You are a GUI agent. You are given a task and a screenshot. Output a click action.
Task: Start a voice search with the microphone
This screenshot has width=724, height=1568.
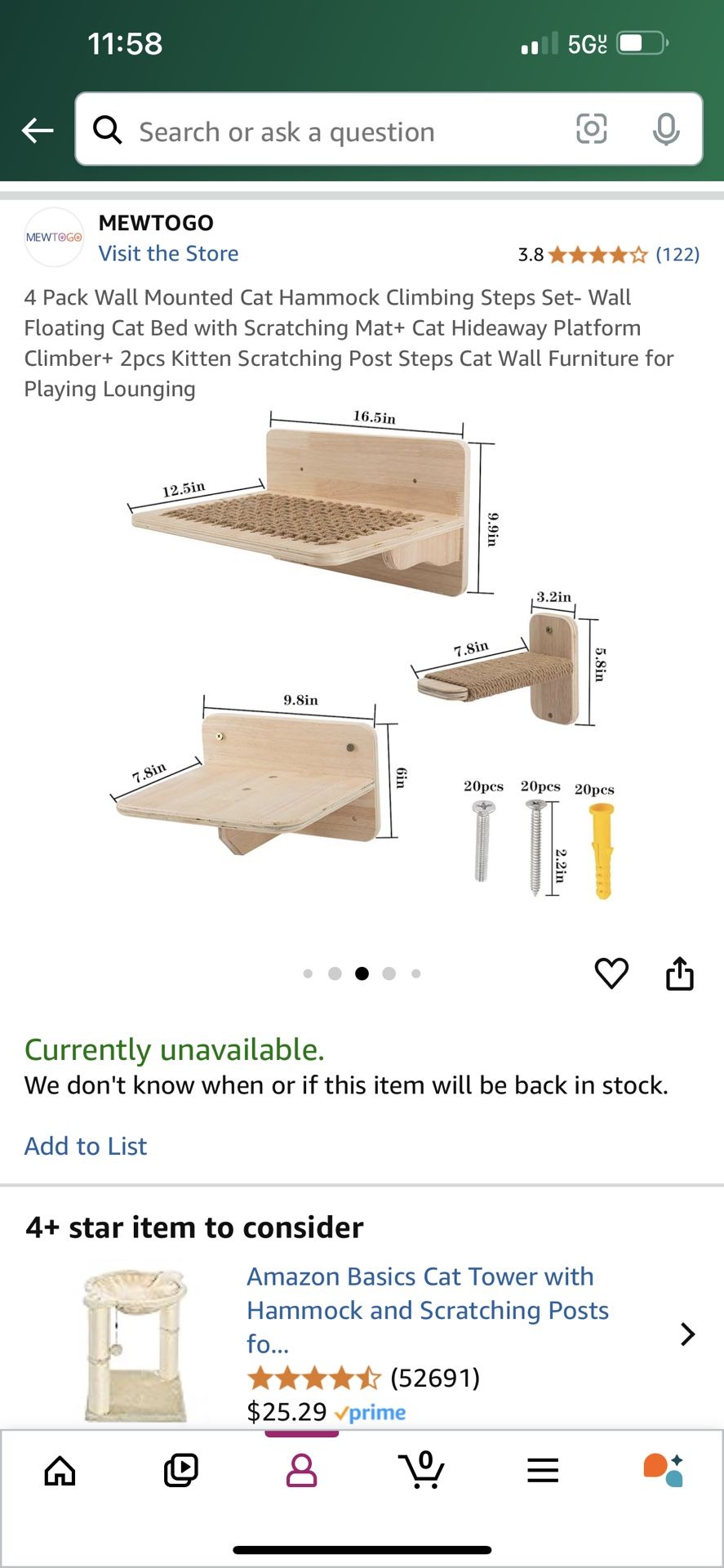(666, 130)
